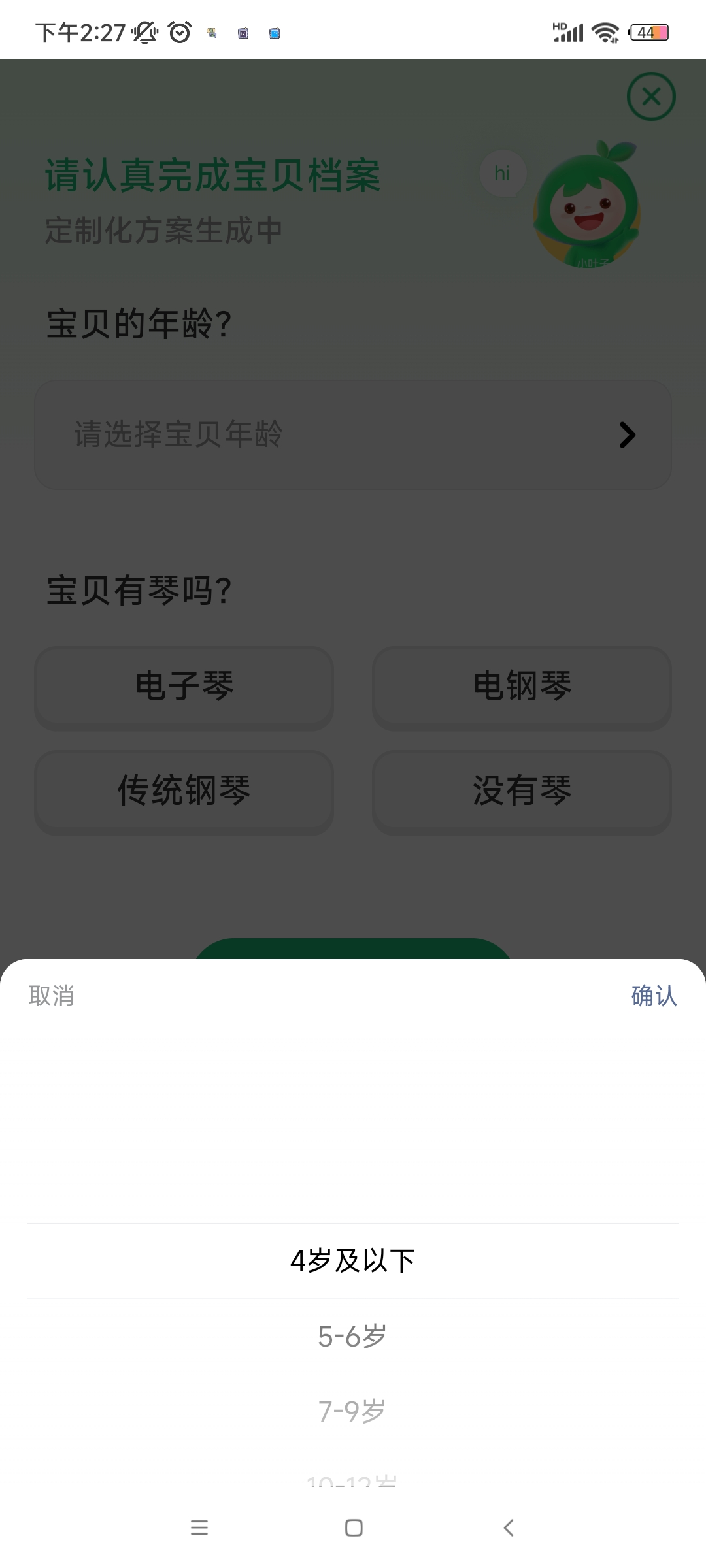Cancel the age picker with 取消

[x=51, y=996]
